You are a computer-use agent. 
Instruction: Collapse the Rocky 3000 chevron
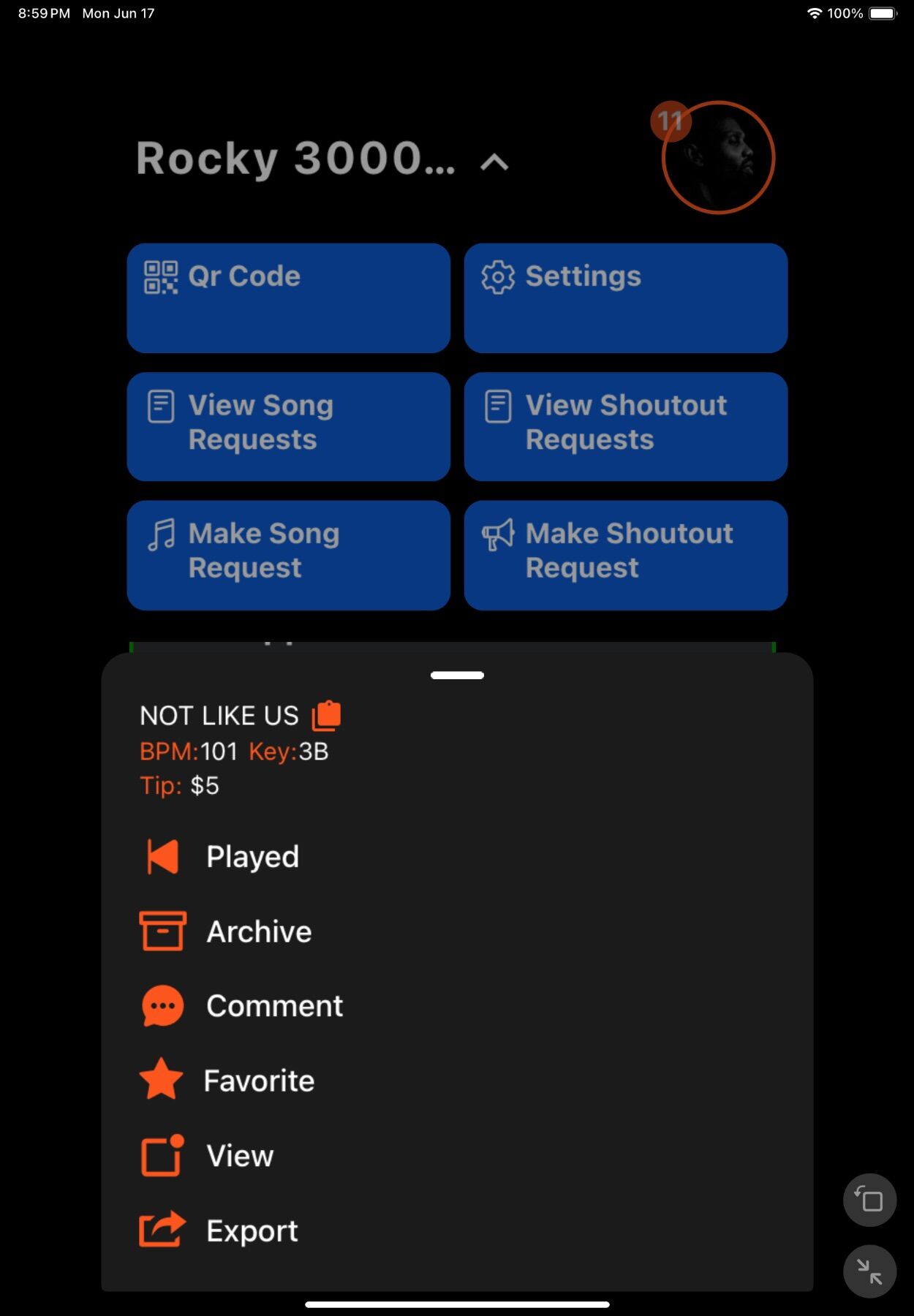[x=494, y=162]
